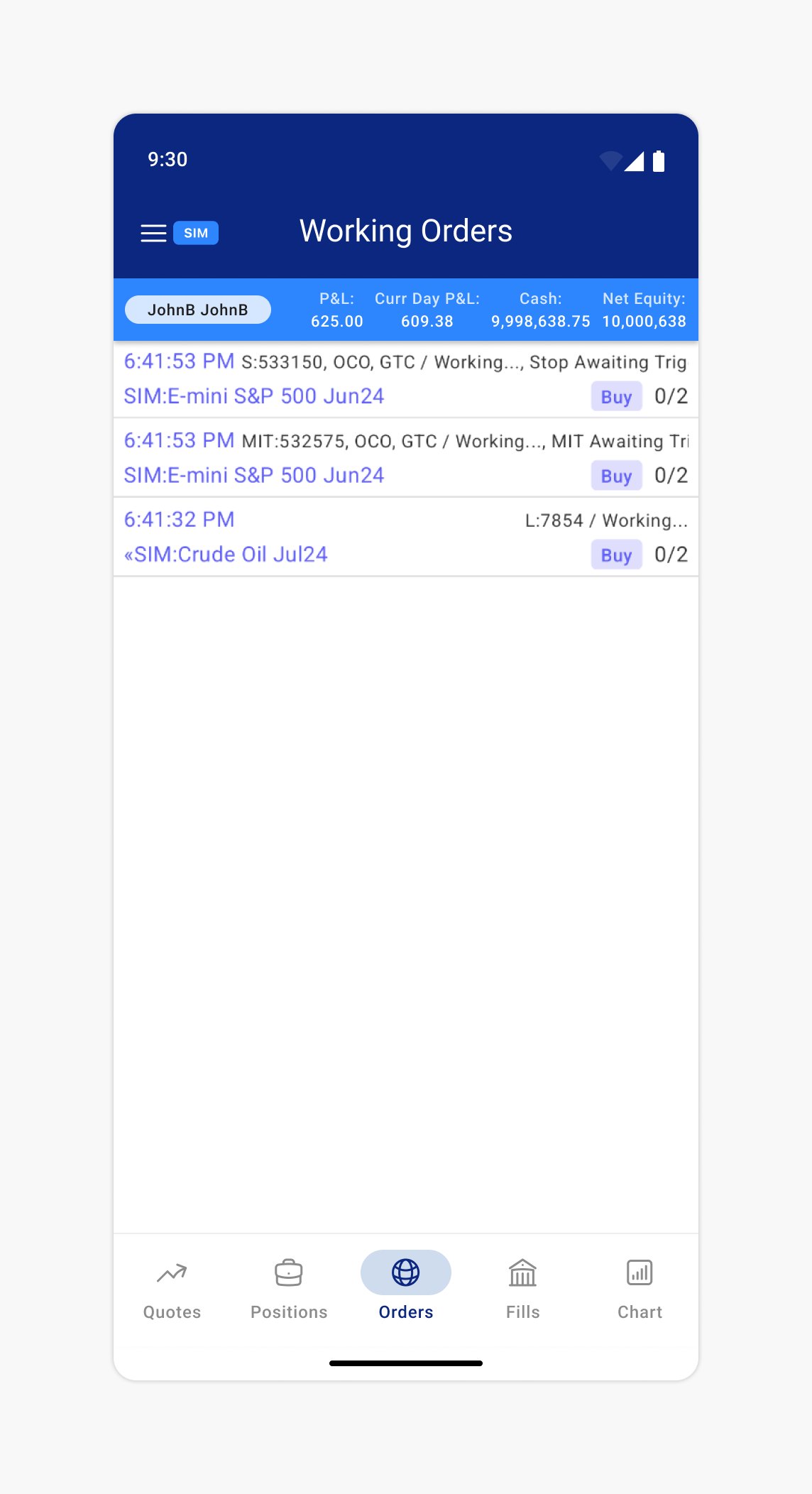Open the navigation hamburger menu
Viewport: 812px width, 1494px height.
tap(153, 233)
